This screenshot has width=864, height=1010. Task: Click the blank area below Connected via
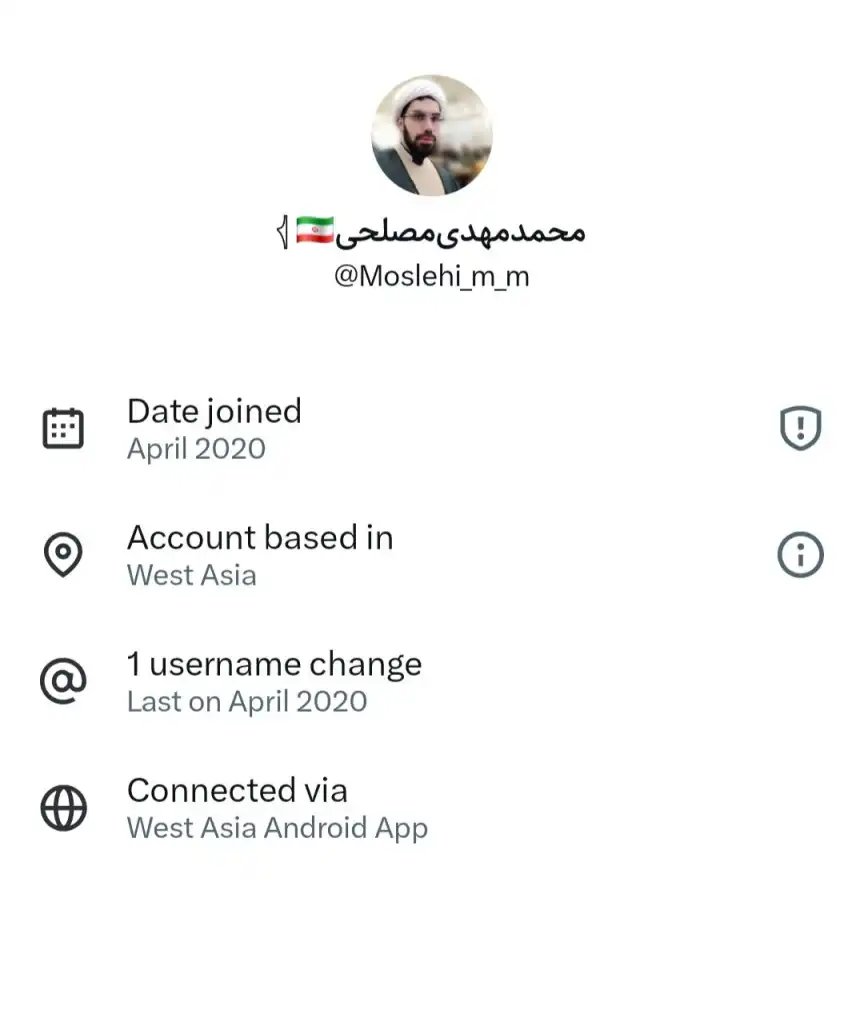pyautogui.click(x=432, y=930)
